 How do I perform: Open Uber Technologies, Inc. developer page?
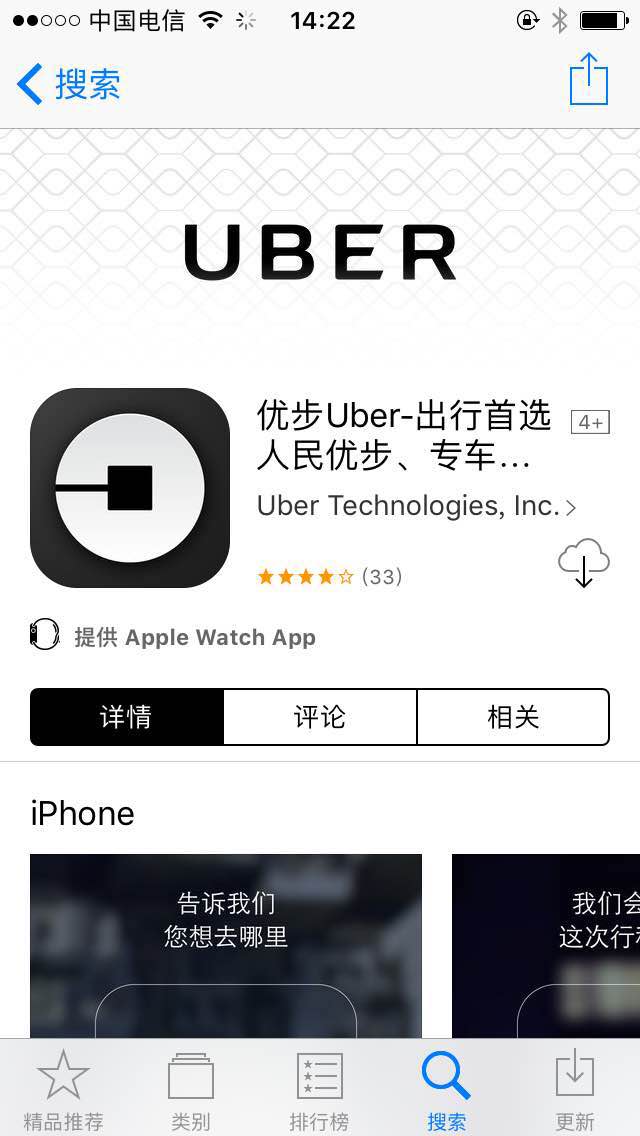415,506
